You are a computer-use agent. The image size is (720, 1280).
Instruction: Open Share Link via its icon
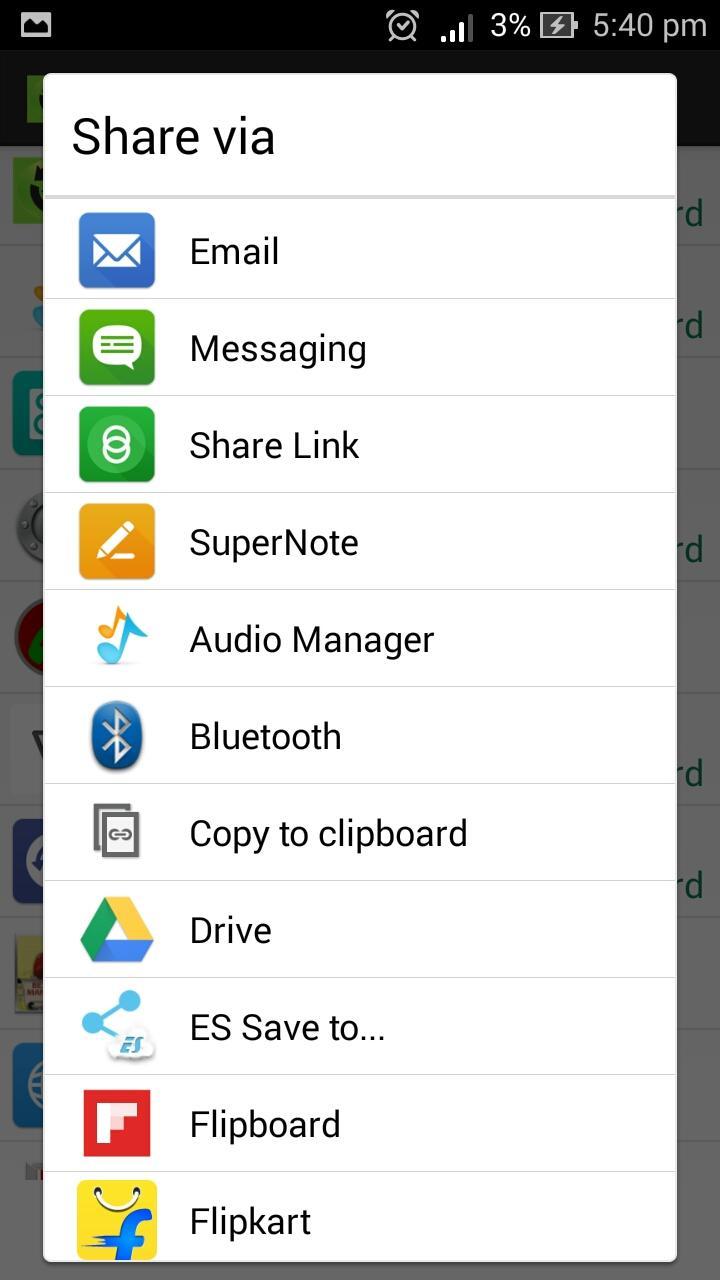point(116,444)
